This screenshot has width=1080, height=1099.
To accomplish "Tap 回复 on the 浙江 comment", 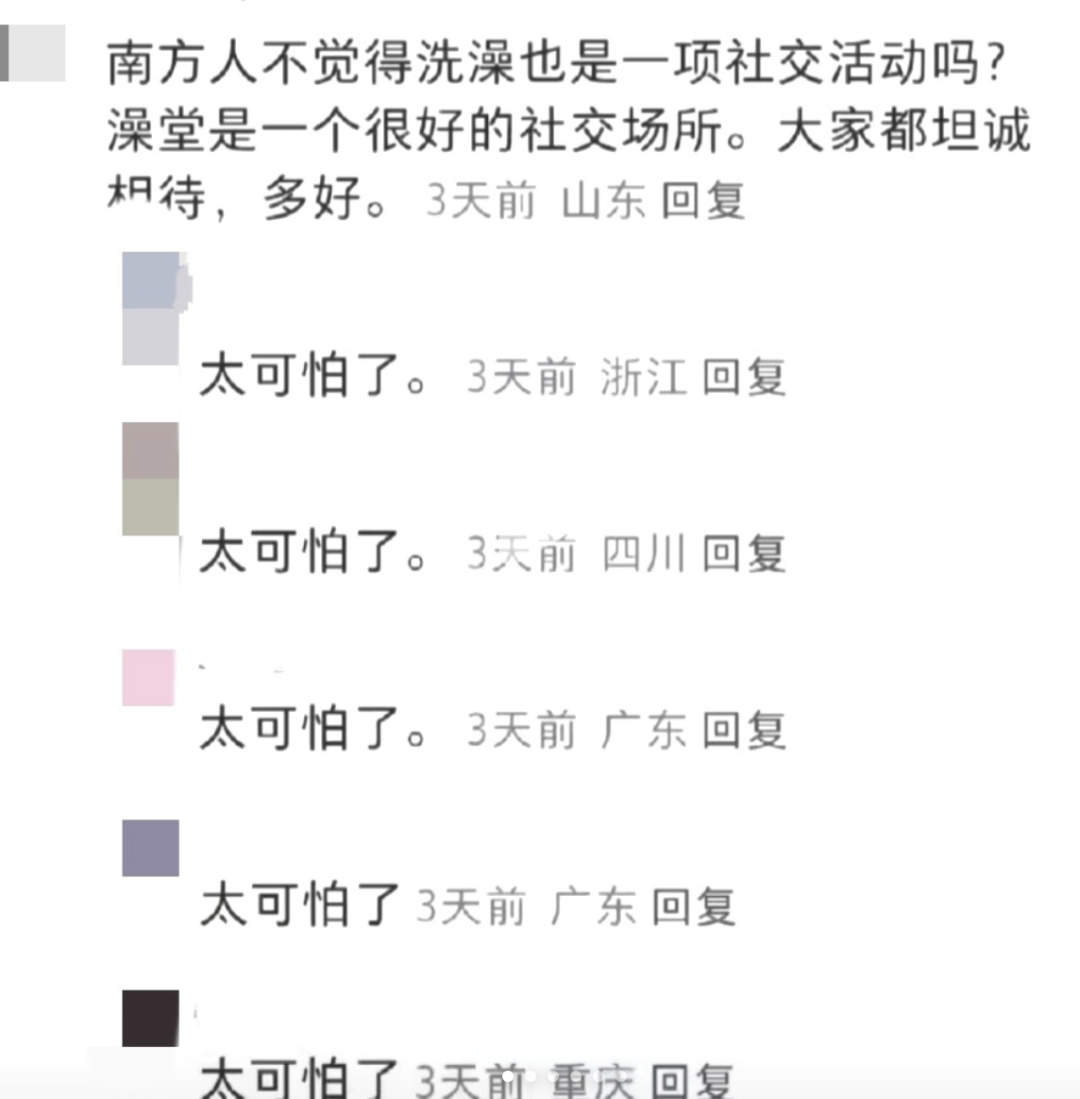I will click(x=743, y=378).
